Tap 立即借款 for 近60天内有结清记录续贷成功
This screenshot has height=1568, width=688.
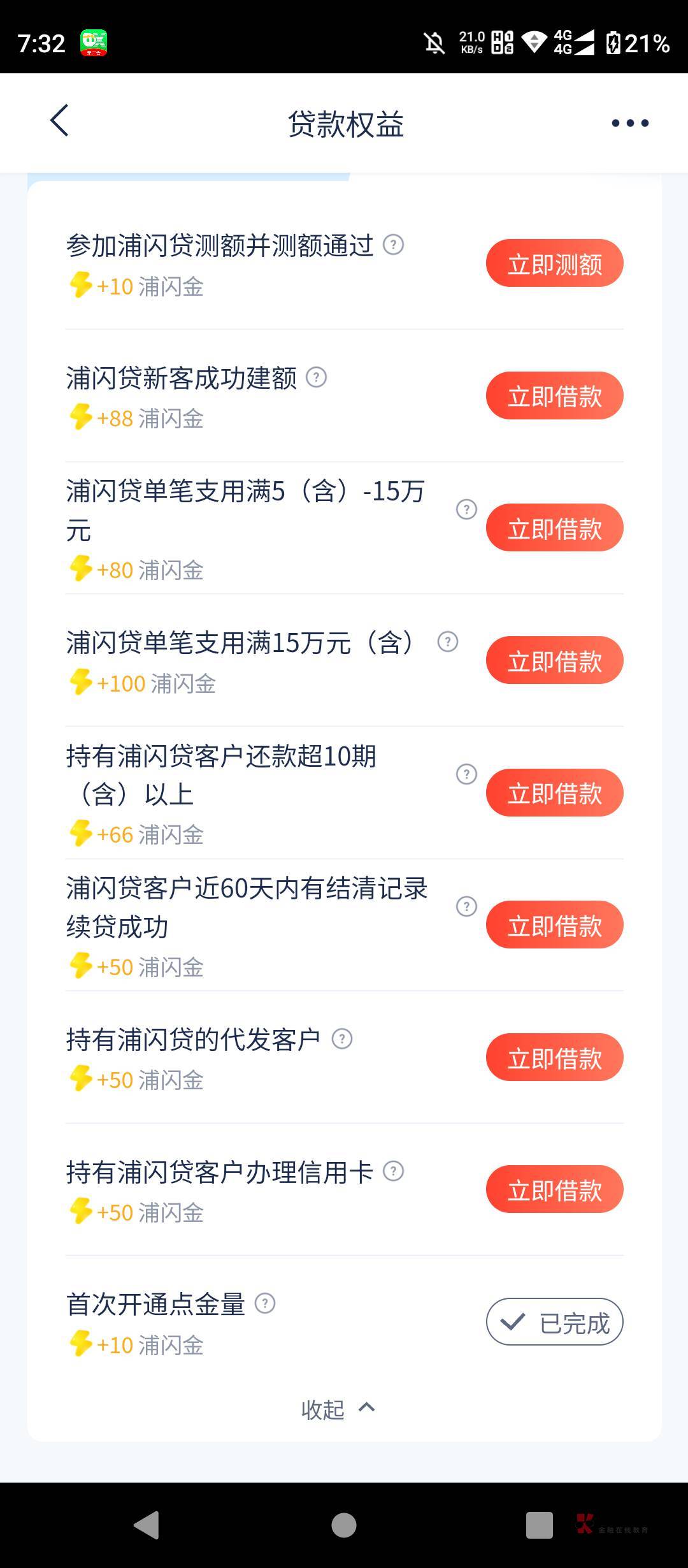click(554, 925)
